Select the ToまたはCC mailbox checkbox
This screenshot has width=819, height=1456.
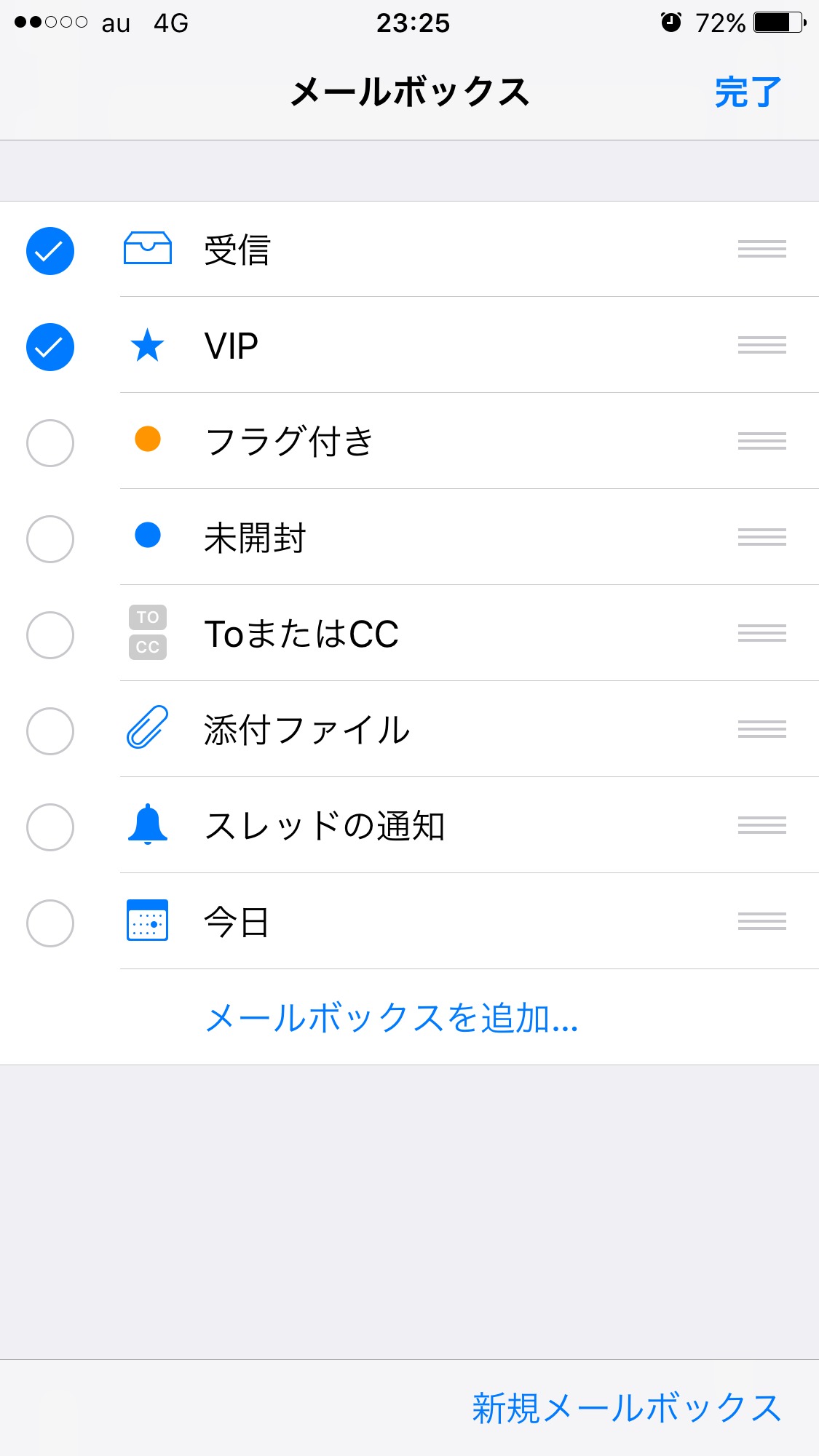click(50, 635)
